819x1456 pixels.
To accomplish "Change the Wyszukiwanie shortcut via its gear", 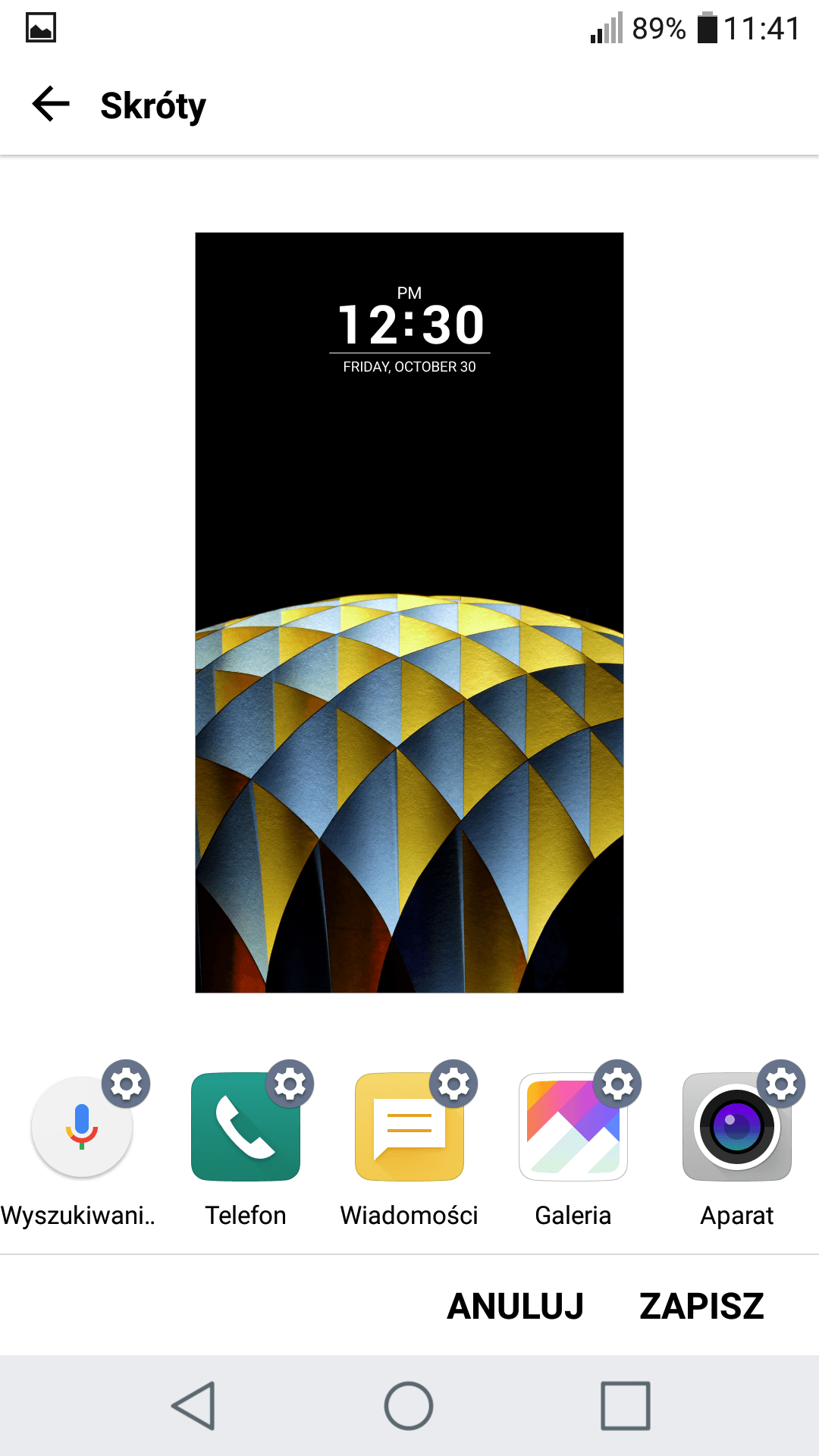I will (126, 1084).
